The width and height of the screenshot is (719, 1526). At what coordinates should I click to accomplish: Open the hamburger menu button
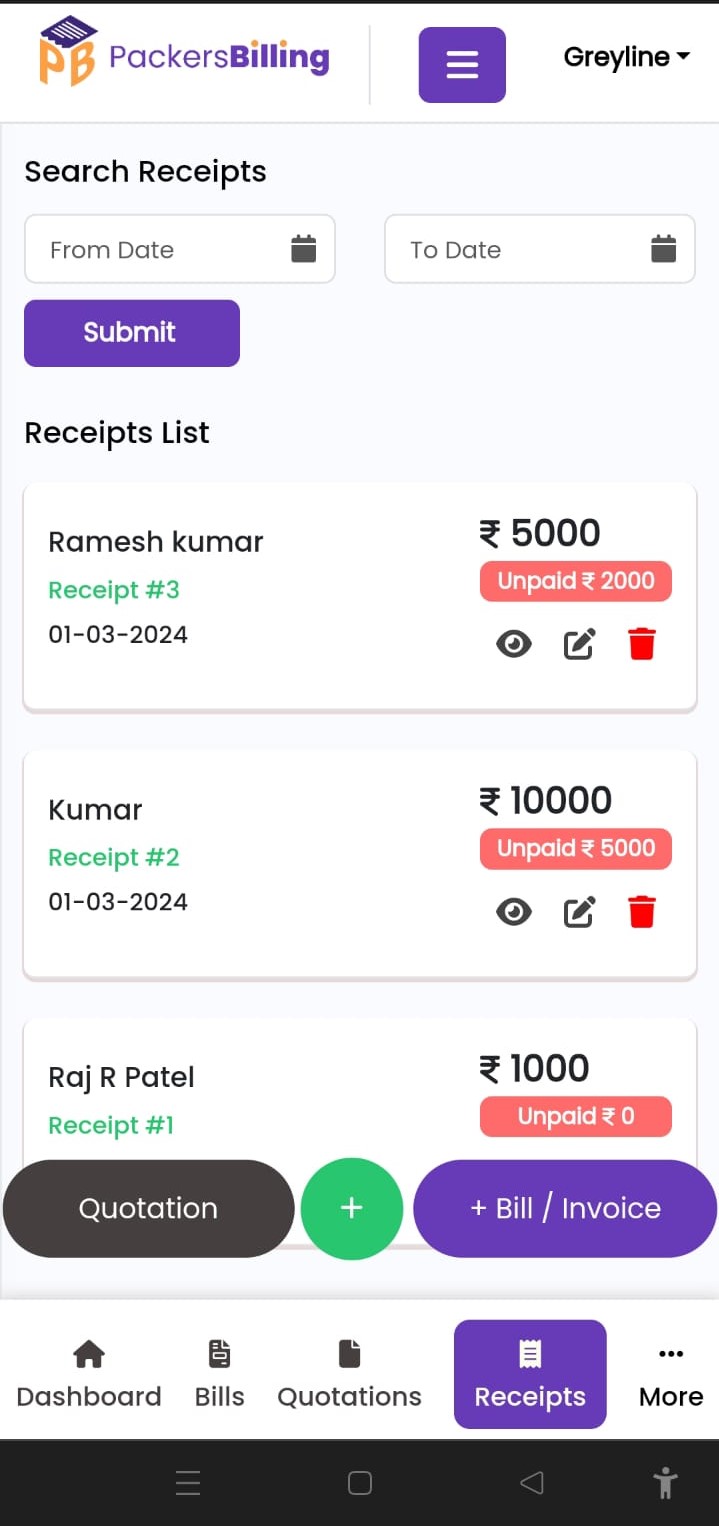tap(461, 64)
